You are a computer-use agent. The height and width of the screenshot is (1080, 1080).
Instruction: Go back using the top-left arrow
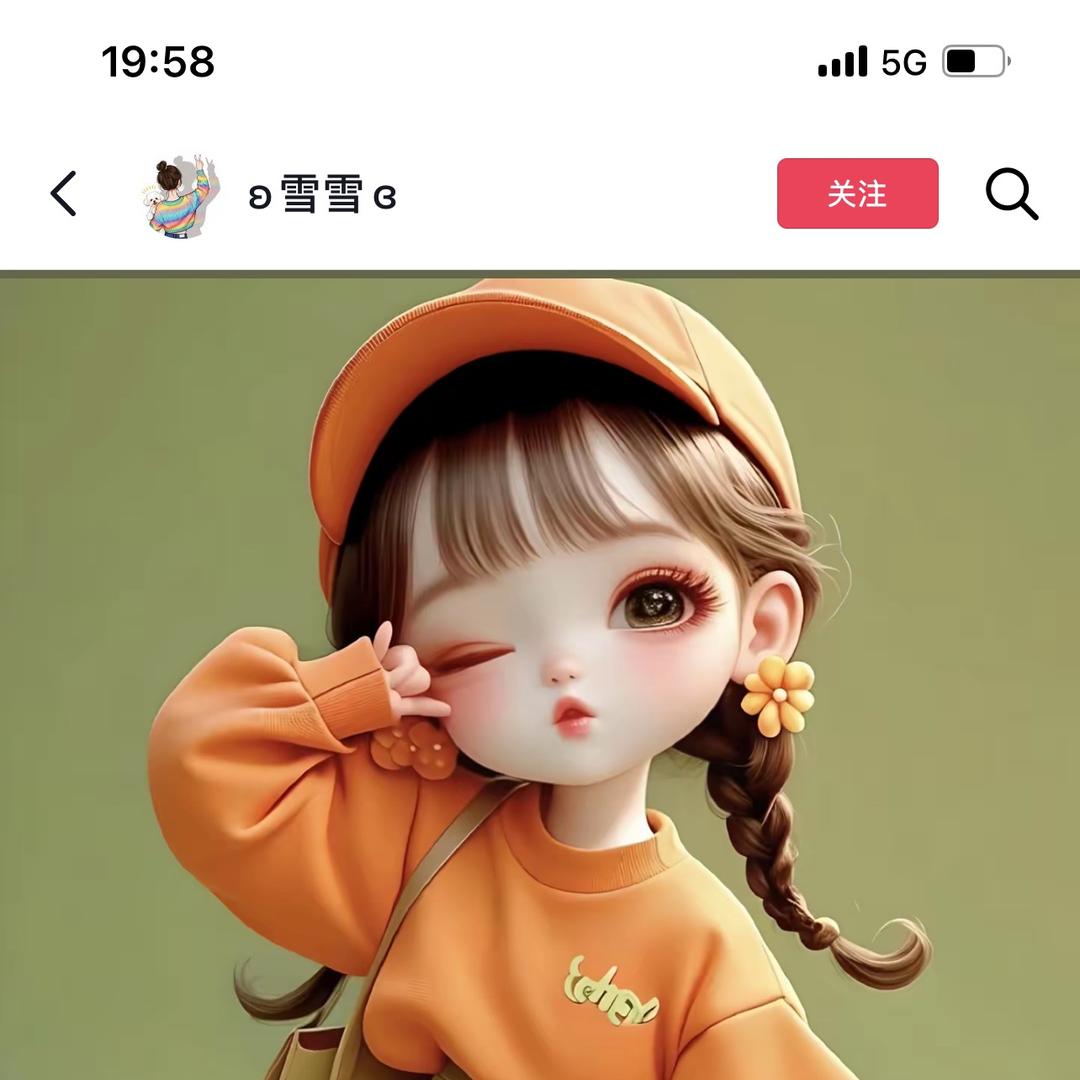(64, 193)
